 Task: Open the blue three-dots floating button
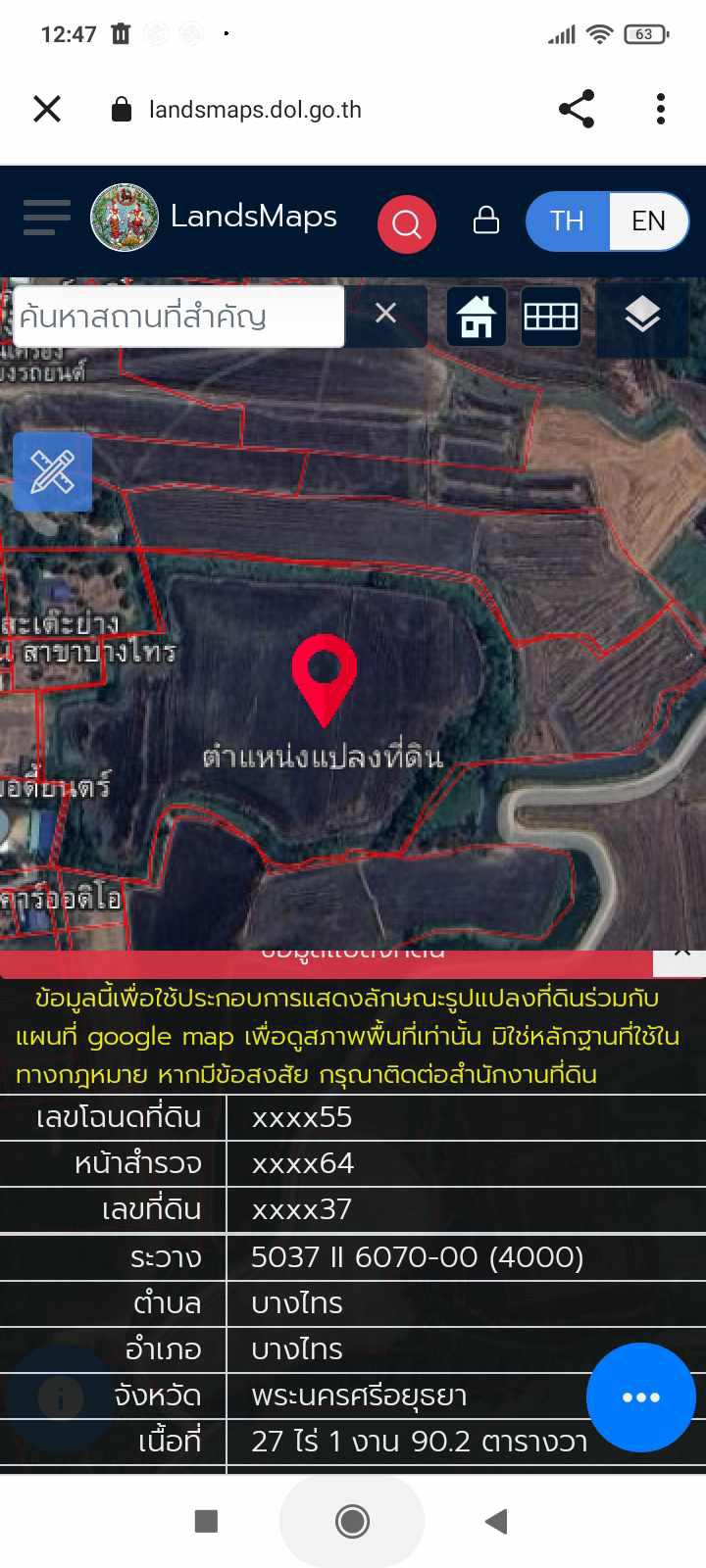641,1397
